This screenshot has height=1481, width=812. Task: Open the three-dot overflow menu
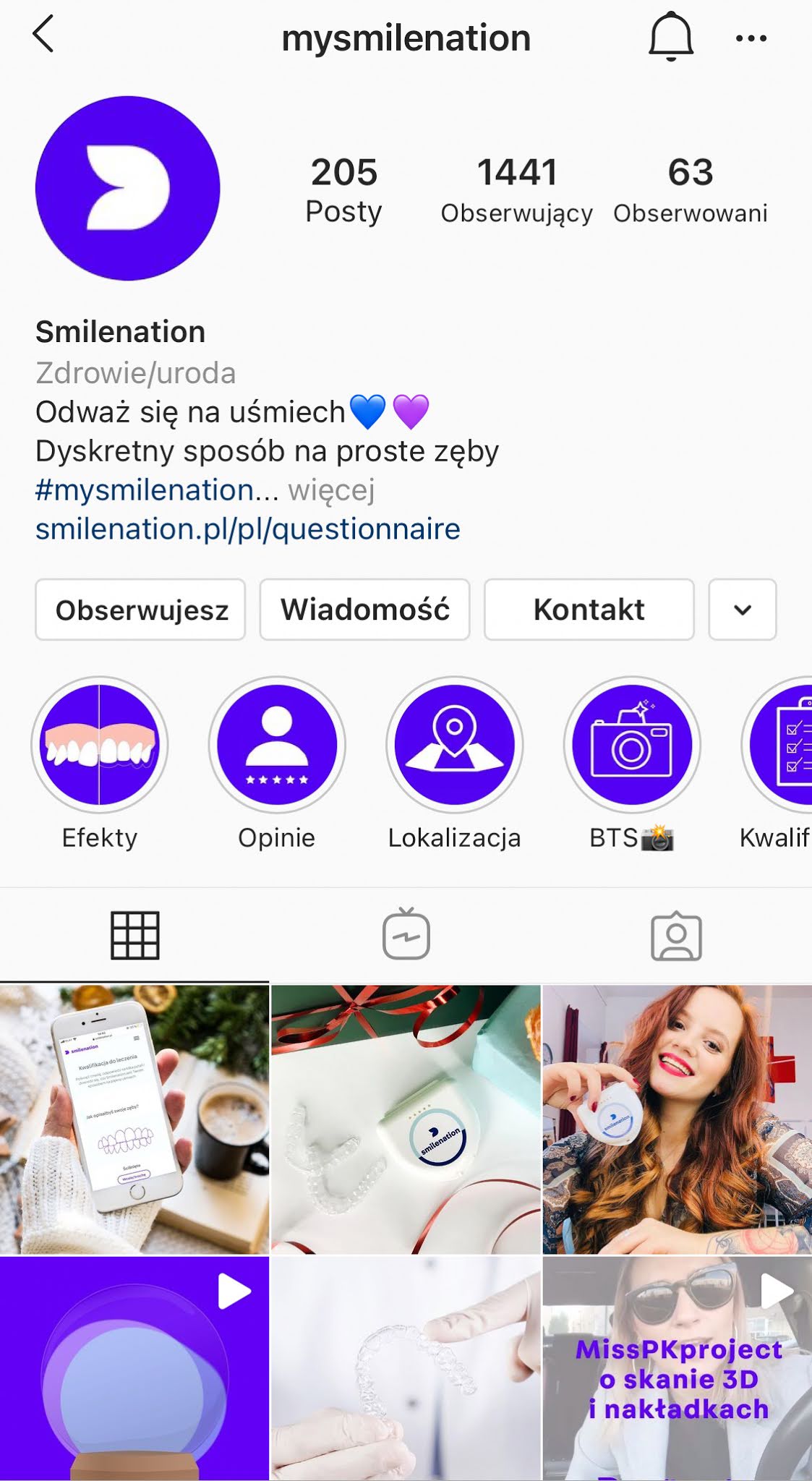point(751,38)
